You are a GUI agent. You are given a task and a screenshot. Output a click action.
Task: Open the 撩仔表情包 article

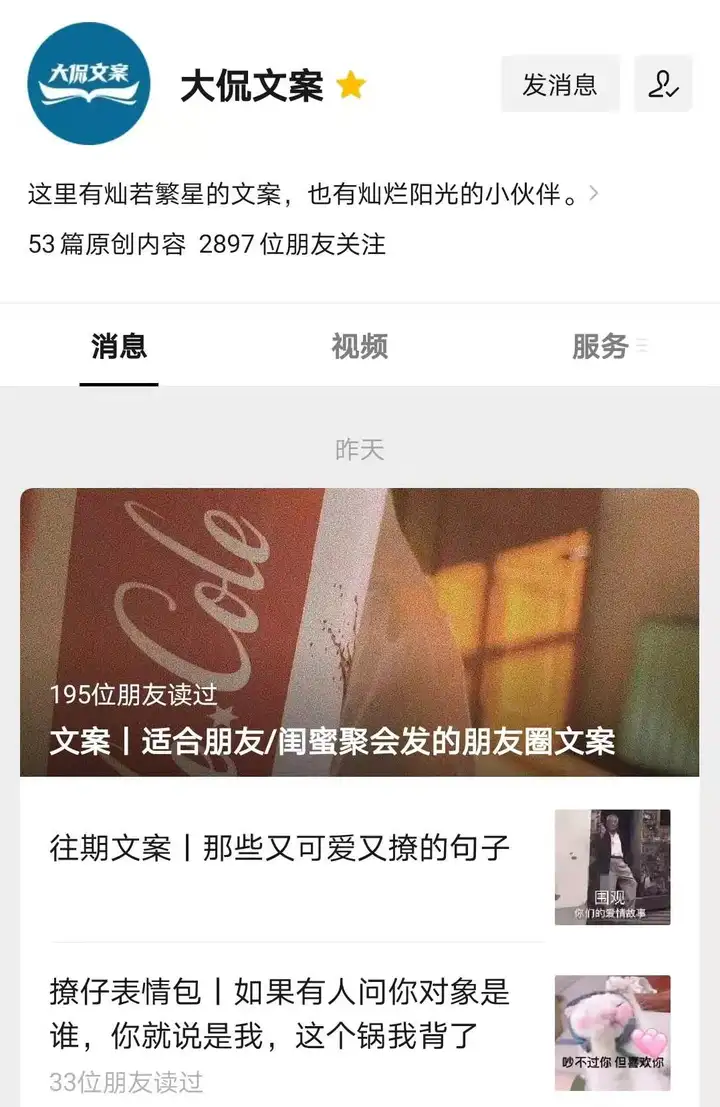coord(280,1014)
